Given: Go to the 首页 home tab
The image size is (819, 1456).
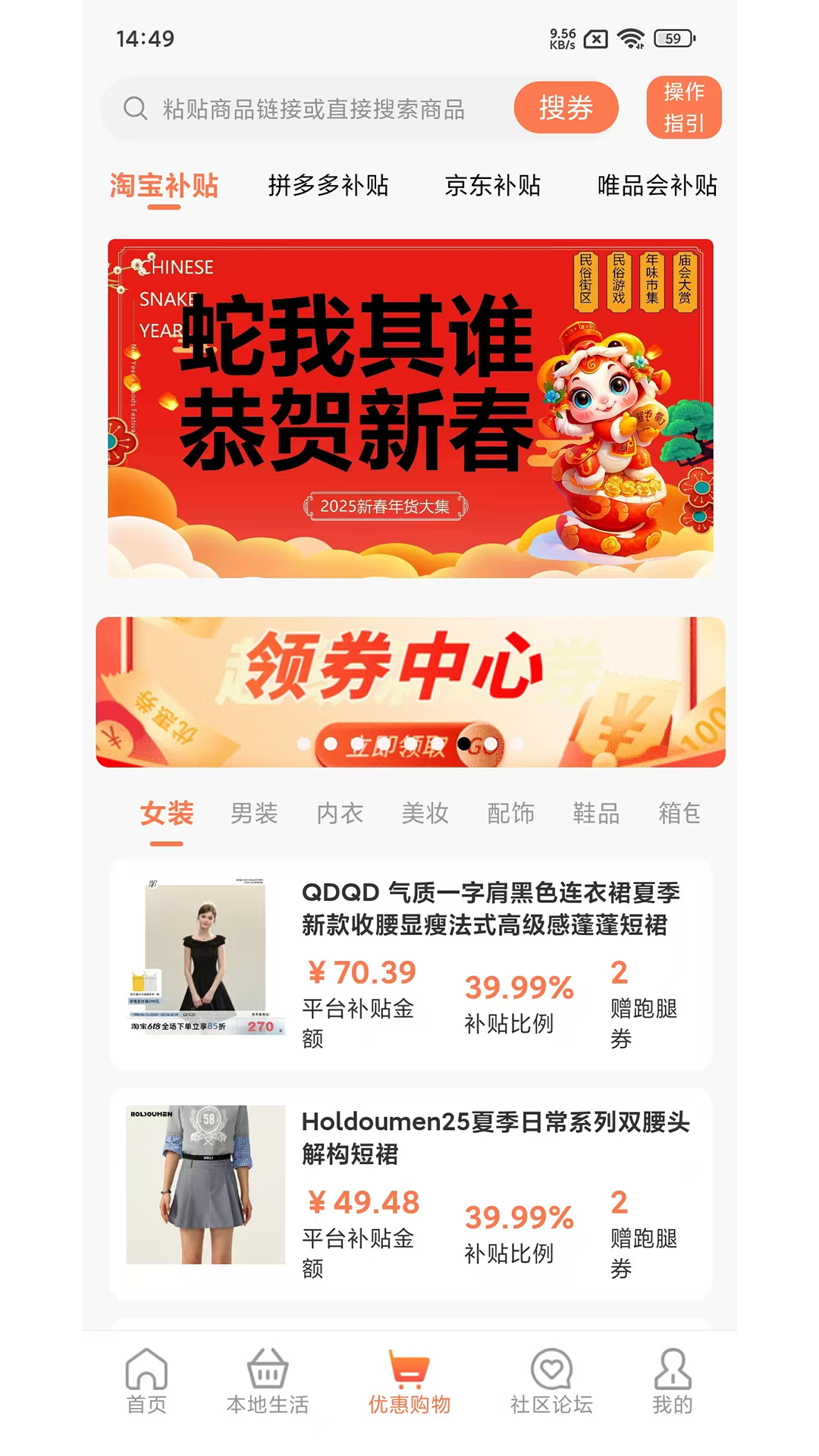Looking at the screenshot, I should pyautogui.click(x=146, y=1382).
